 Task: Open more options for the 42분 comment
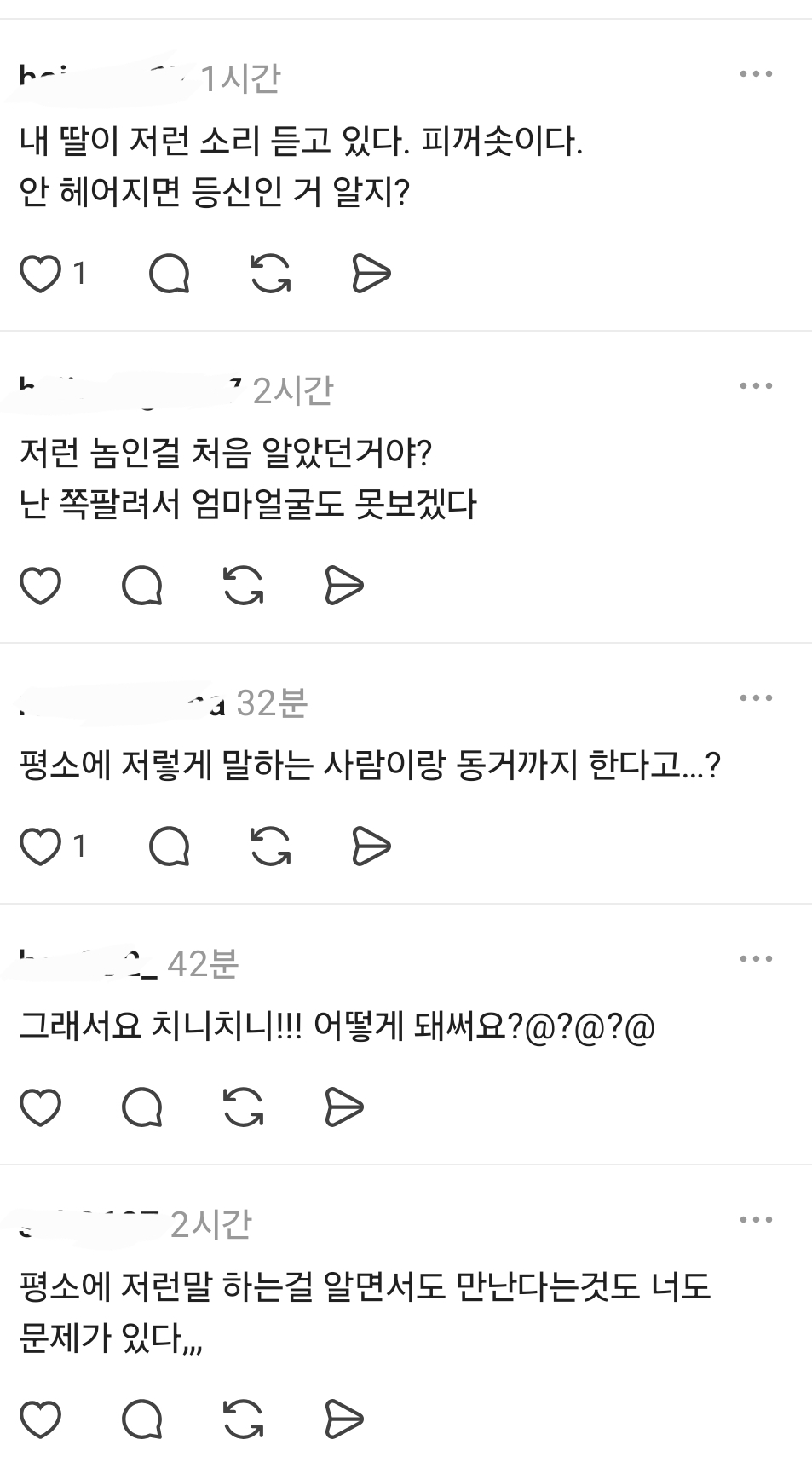tap(756, 959)
